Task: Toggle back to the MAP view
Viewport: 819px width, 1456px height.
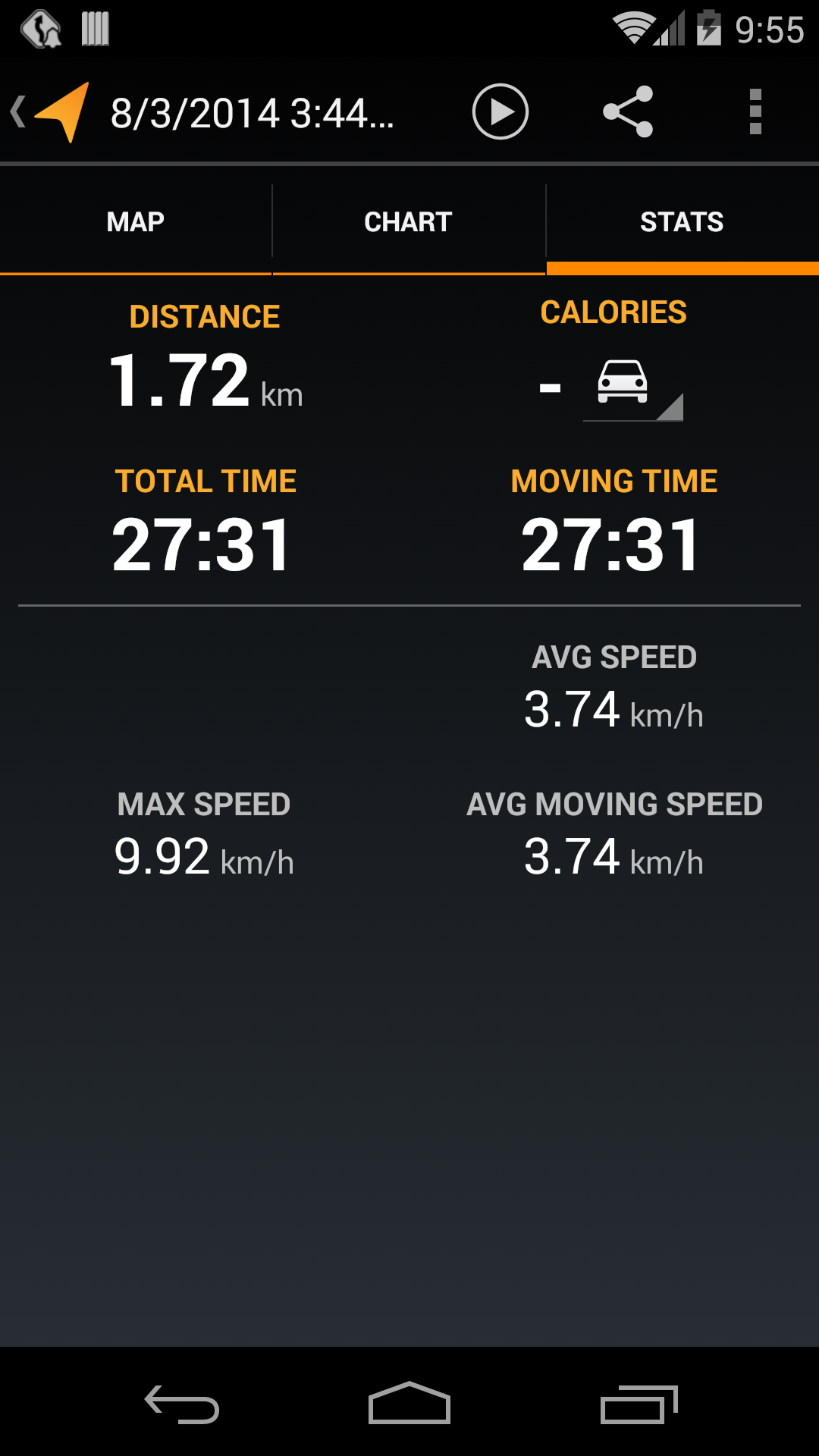Action: pos(135,221)
